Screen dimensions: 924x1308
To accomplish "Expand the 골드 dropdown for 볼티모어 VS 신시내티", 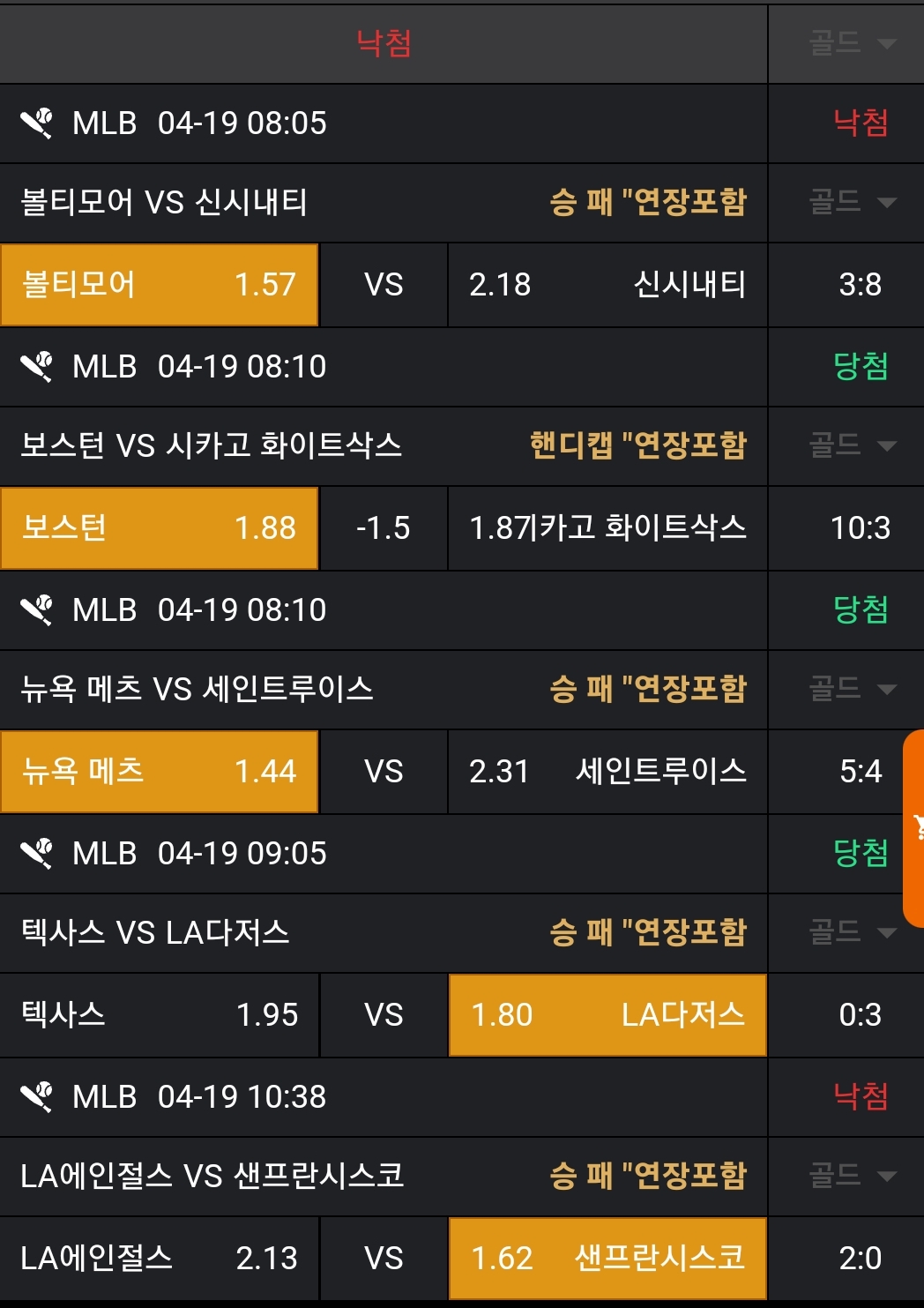I will [x=852, y=203].
